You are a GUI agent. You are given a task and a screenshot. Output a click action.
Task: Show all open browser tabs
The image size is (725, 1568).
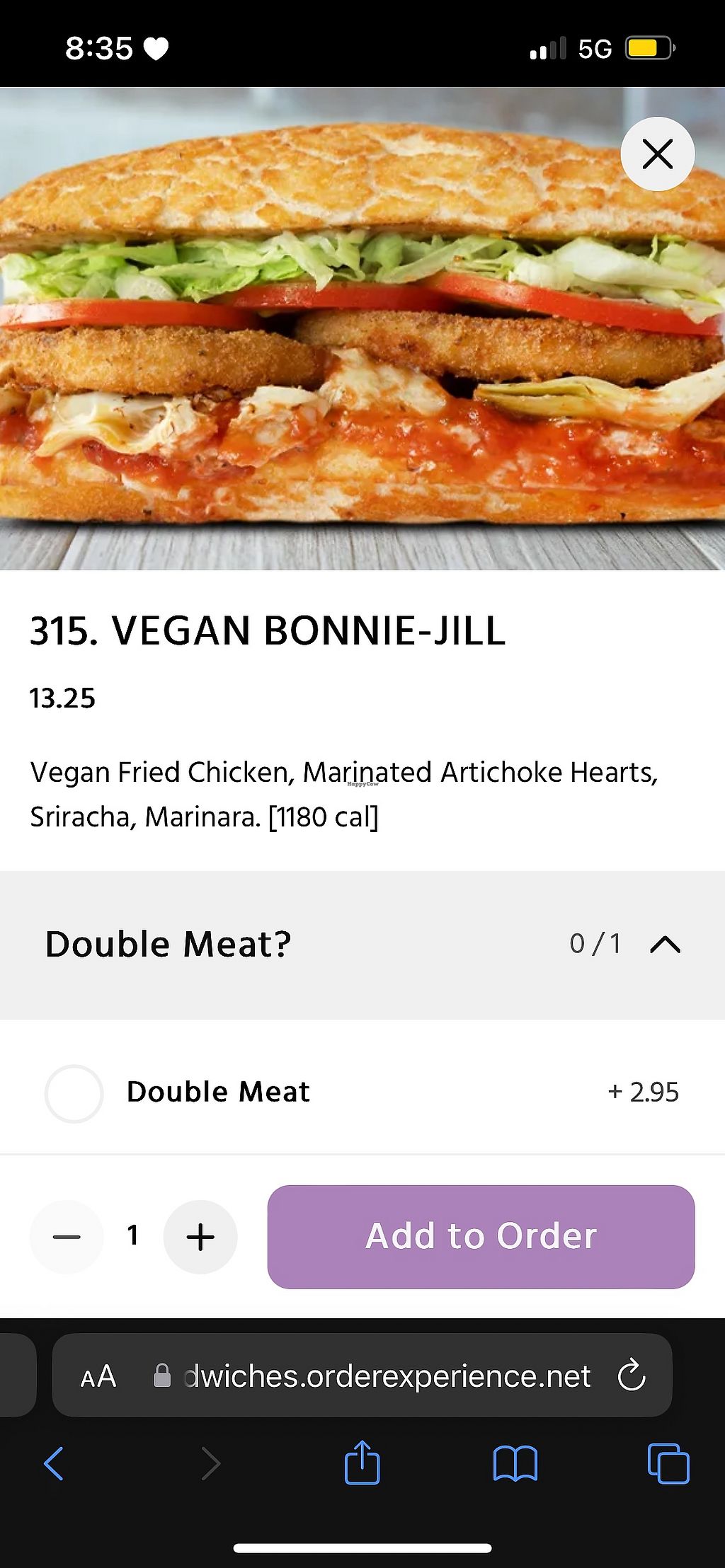pyautogui.click(x=668, y=1463)
